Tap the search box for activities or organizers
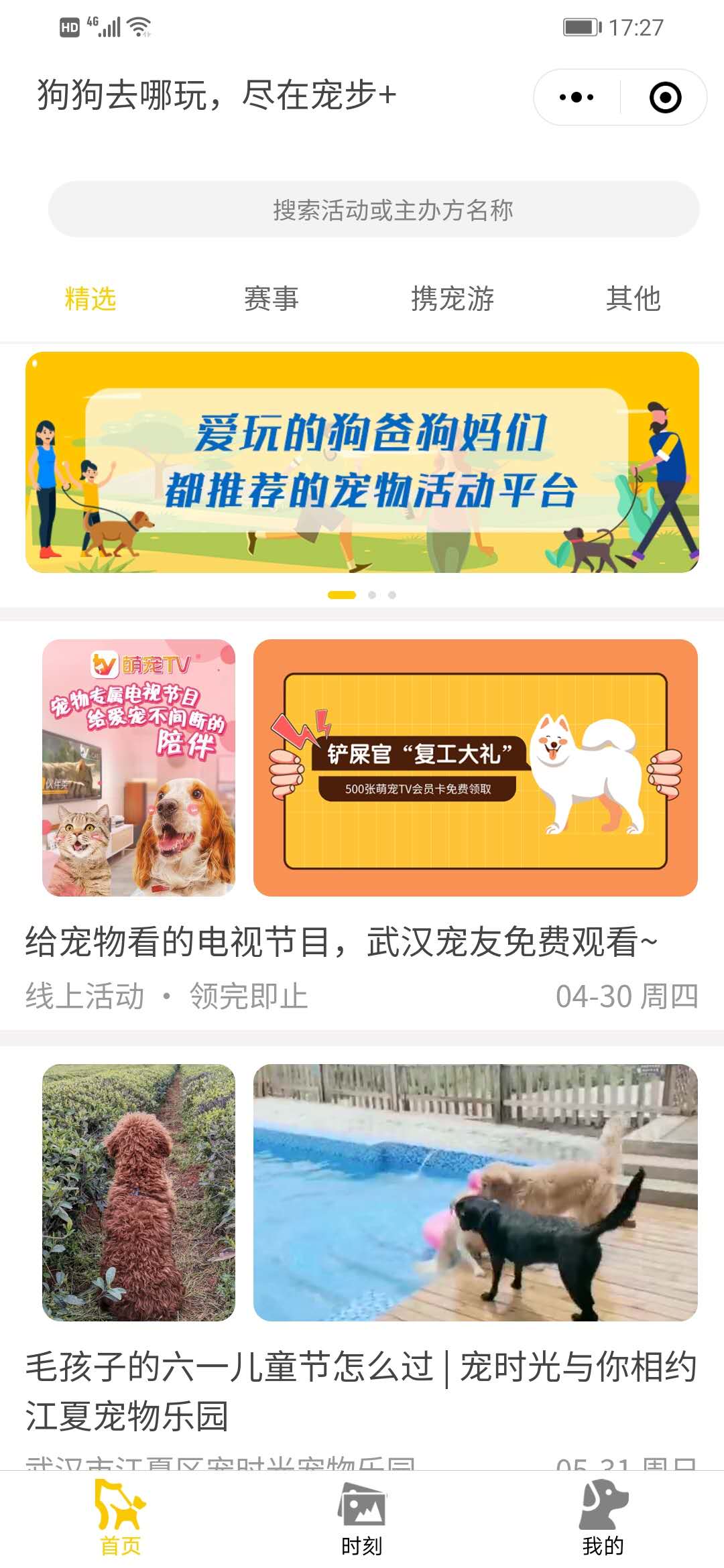The width and height of the screenshot is (724, 1568). point(373,209)
